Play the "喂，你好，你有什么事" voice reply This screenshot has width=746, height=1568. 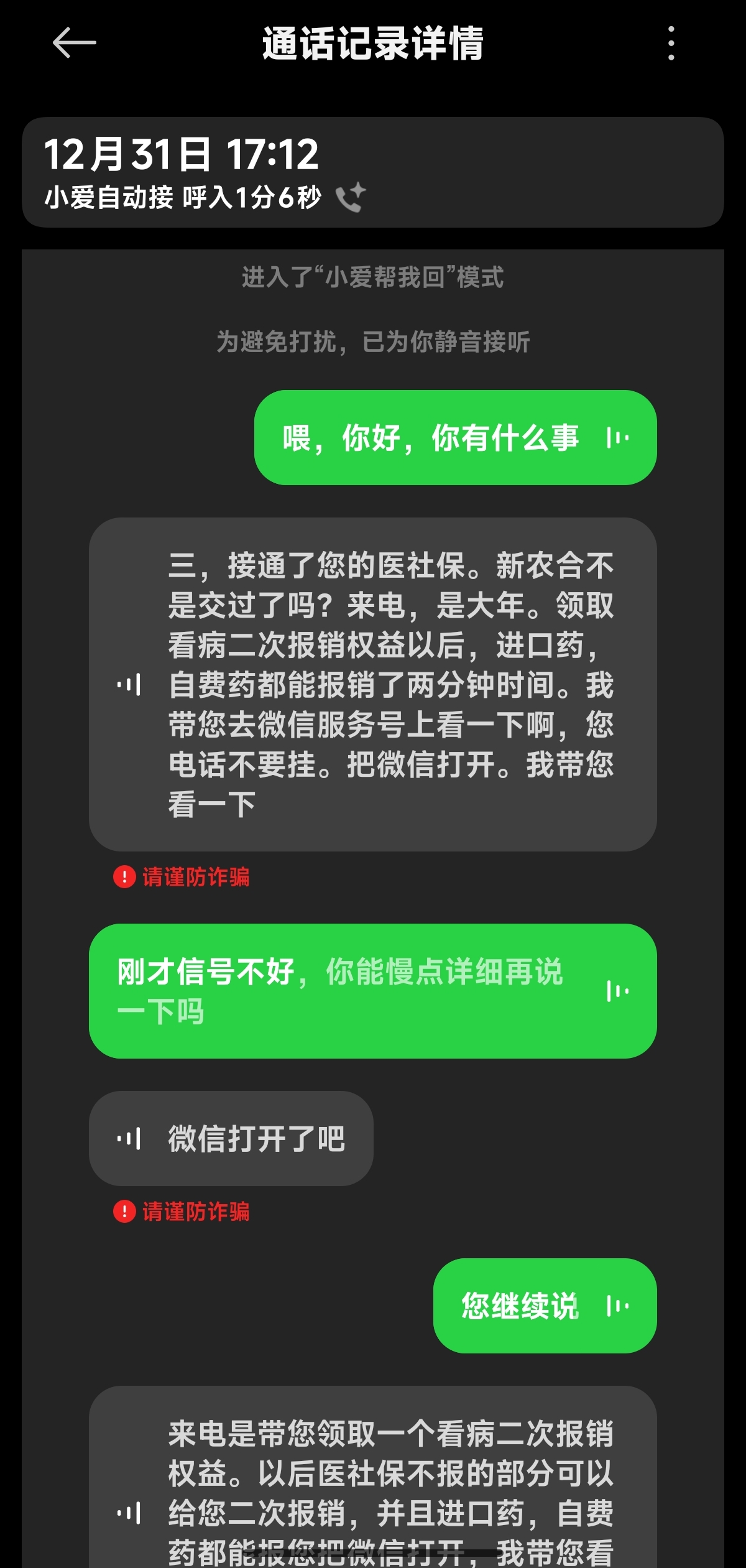tap(617, 438)
